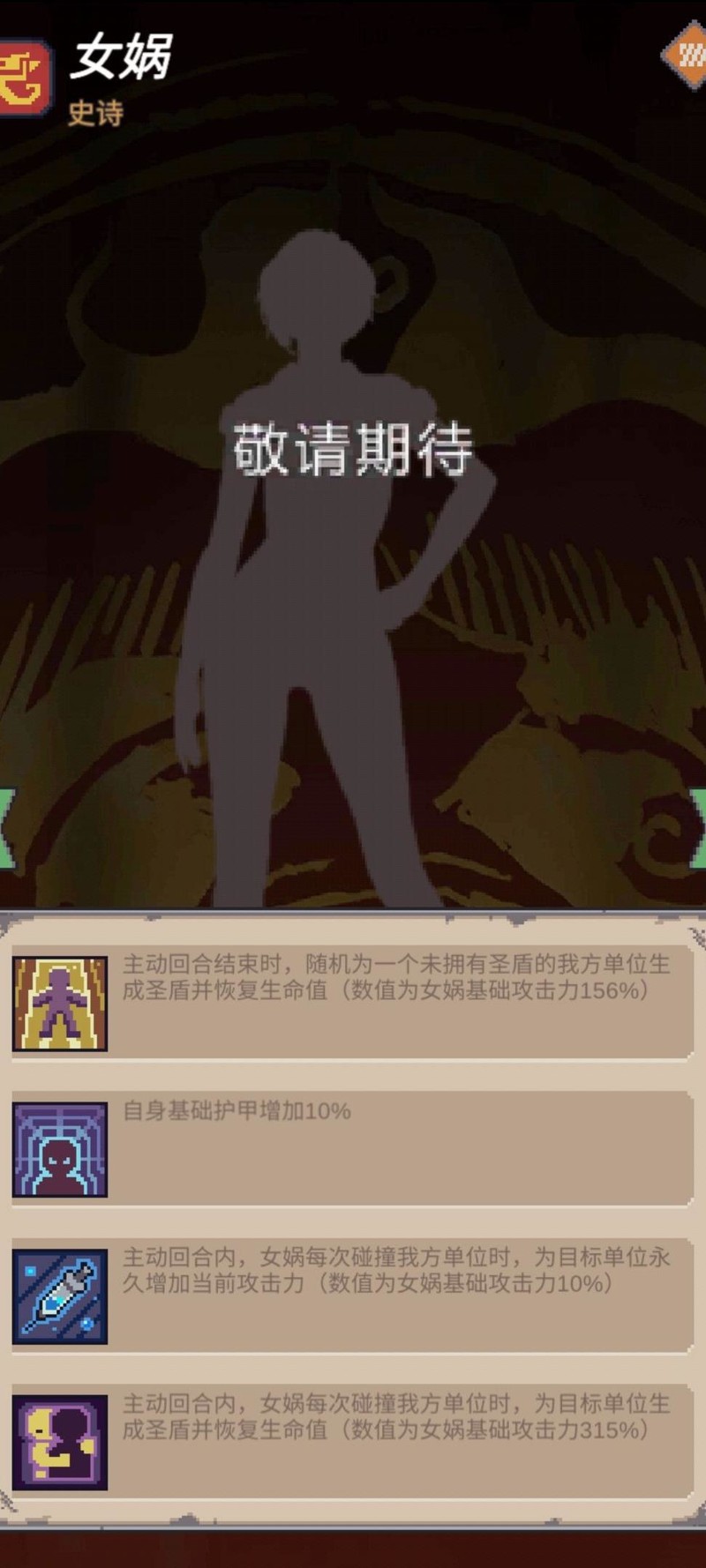The image size is (706, 1568).
Task: Go to the next character with right arrow
Action: tap(698, 829)
